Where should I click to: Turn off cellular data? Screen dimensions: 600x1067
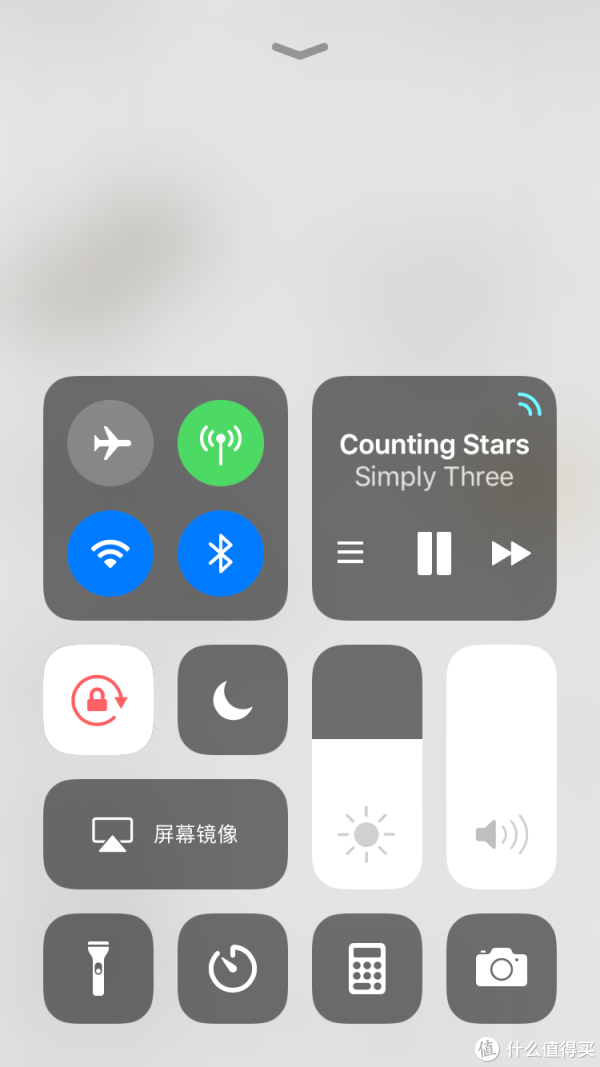pyautogui.click(x=220, y=443)
